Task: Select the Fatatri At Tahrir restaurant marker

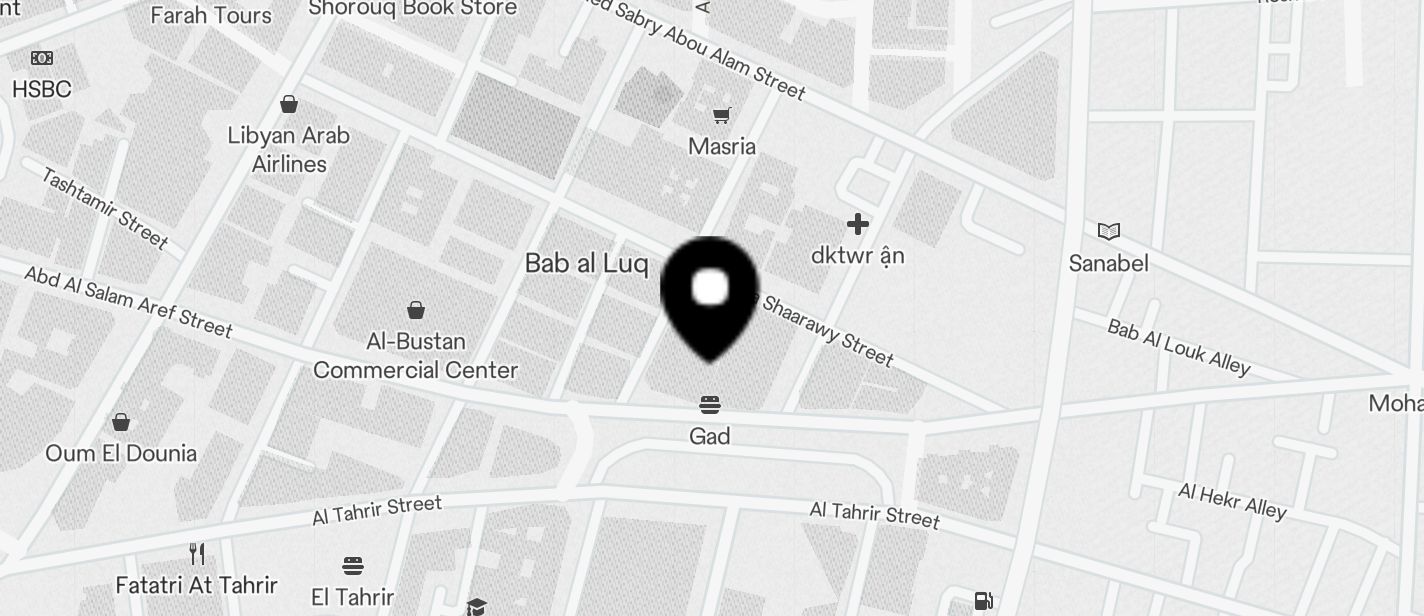Action: coord(197,554)
